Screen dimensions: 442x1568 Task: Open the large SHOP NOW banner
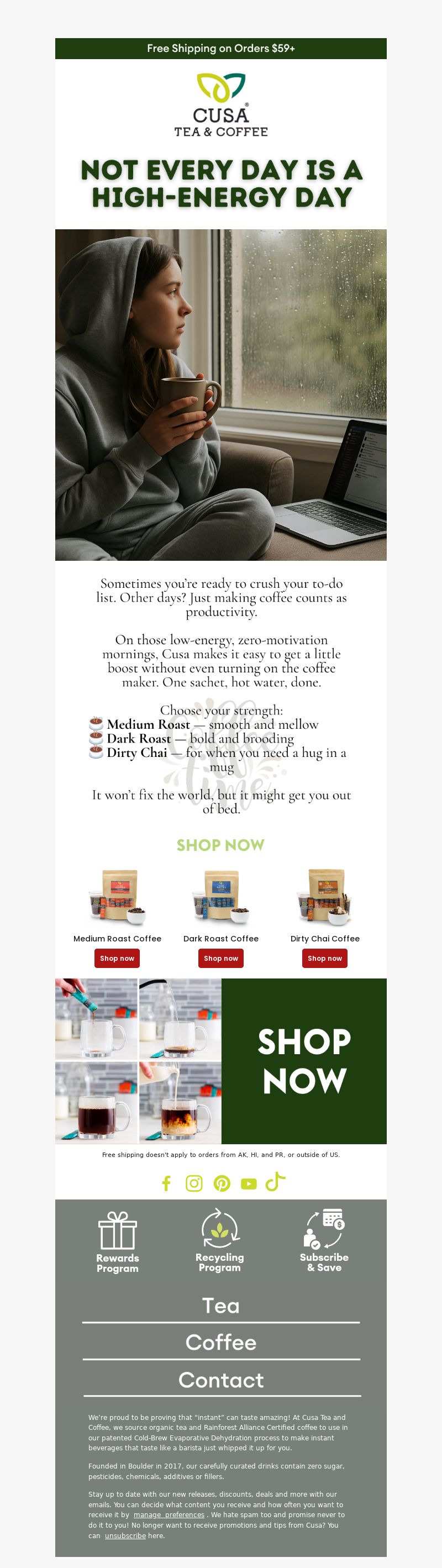pos(304,1061)
